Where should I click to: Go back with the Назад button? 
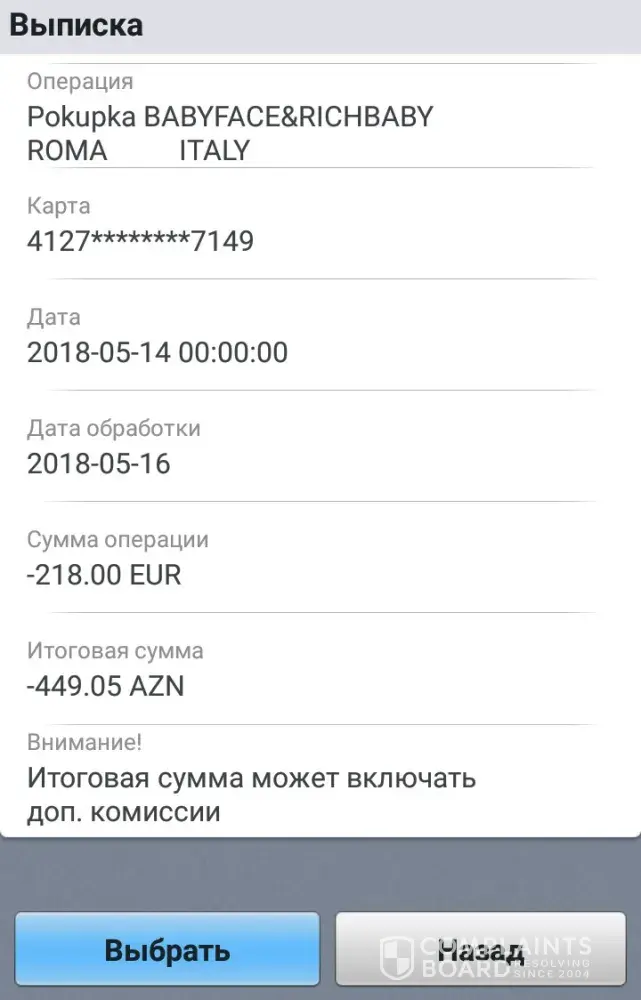tap(480, 949)
